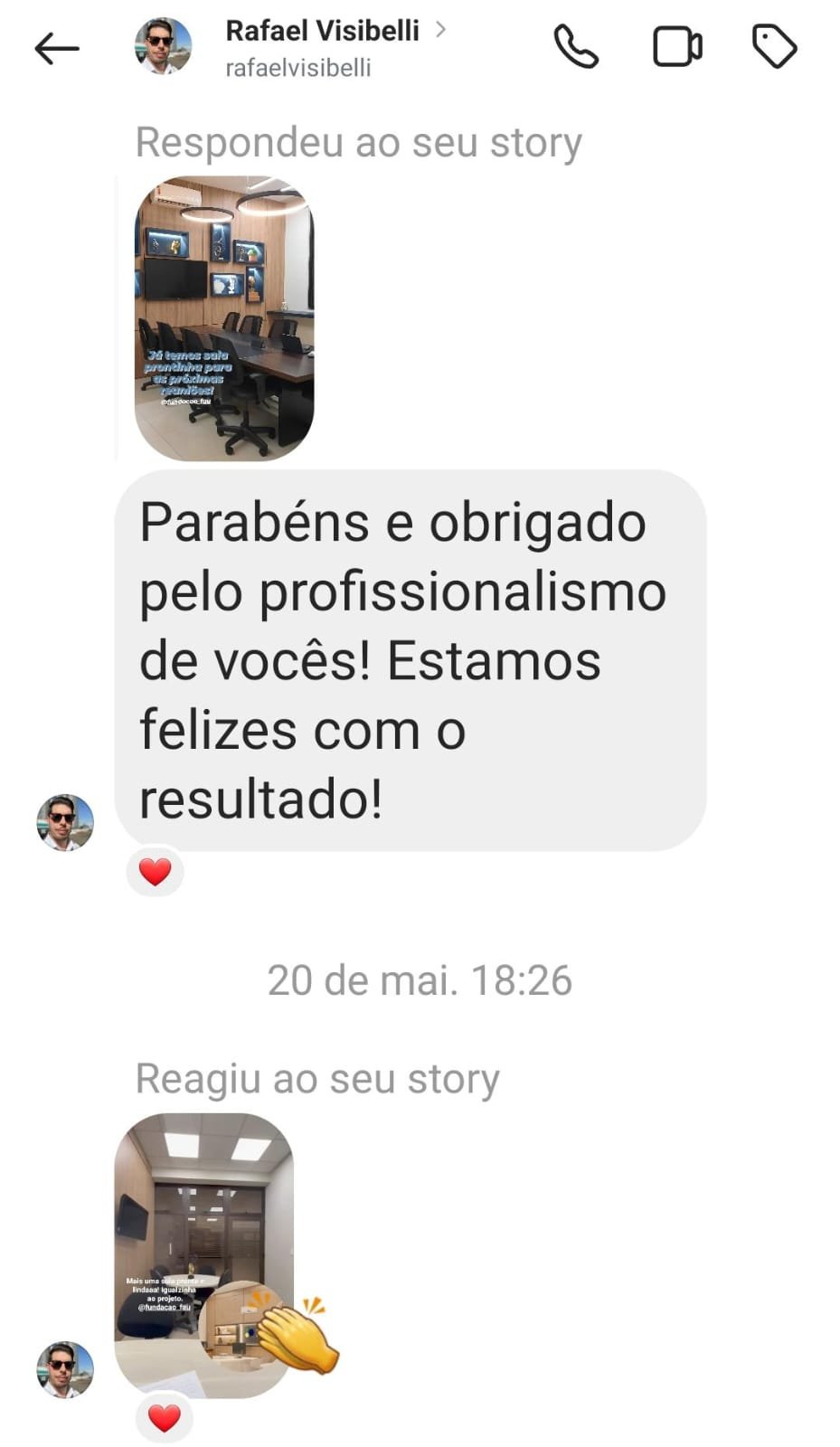
Task: Open the story with clapping reaction
Action: point(203,1254)
